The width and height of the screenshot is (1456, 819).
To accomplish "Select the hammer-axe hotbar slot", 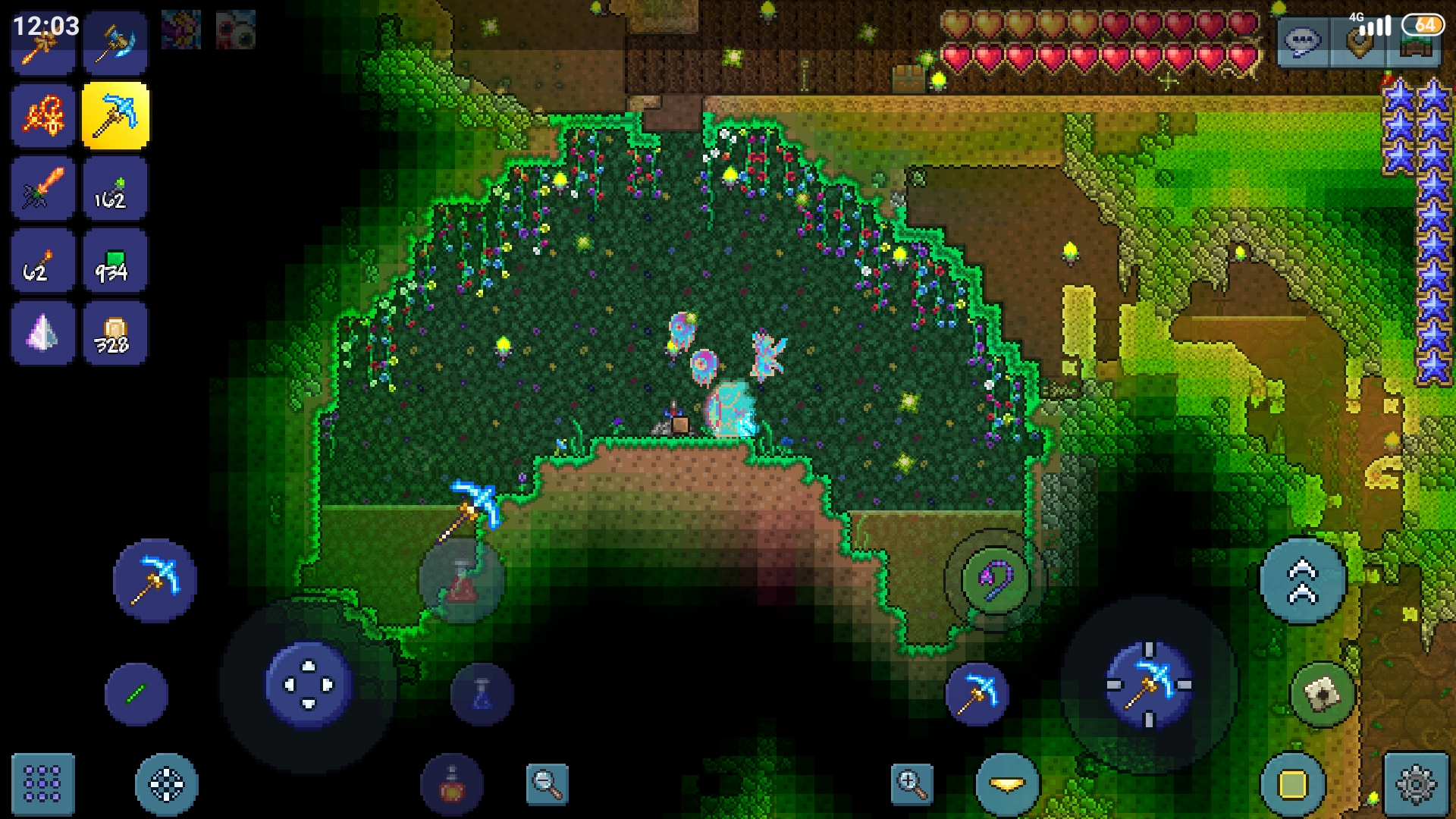I will pos(115,42).
